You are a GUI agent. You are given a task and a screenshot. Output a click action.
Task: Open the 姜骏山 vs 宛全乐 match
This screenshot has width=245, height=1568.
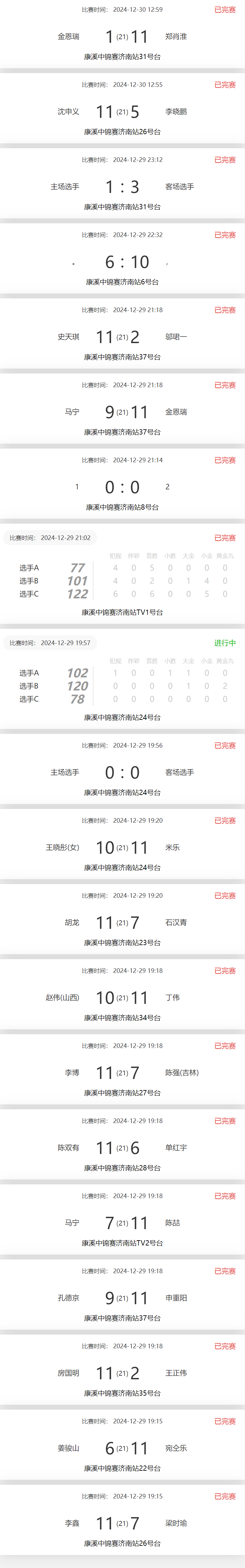tap(122, 1448)
